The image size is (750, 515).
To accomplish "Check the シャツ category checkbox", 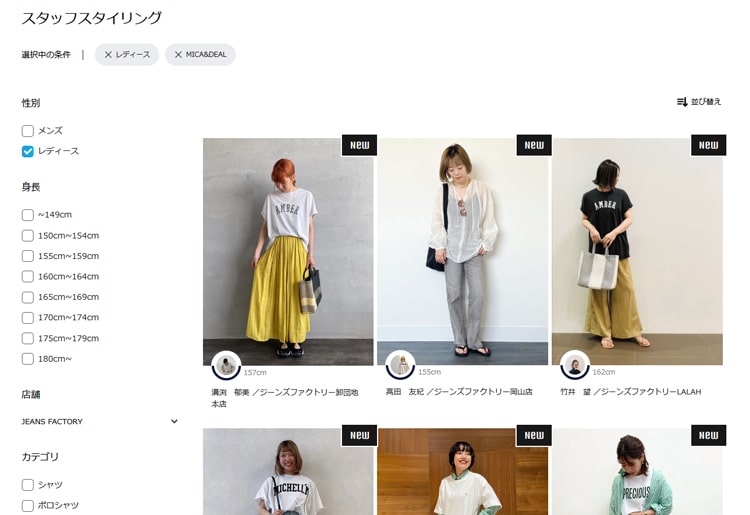I will pos(28,485).
